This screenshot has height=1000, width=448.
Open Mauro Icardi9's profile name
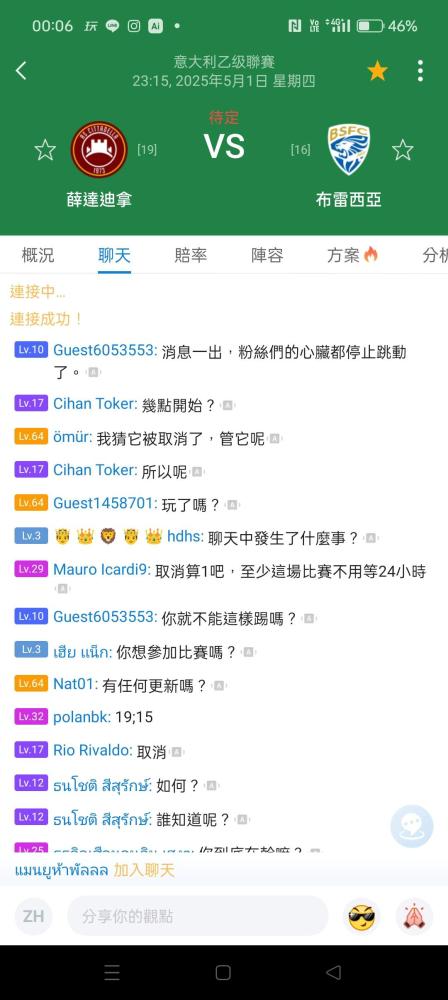click(101, 570)
